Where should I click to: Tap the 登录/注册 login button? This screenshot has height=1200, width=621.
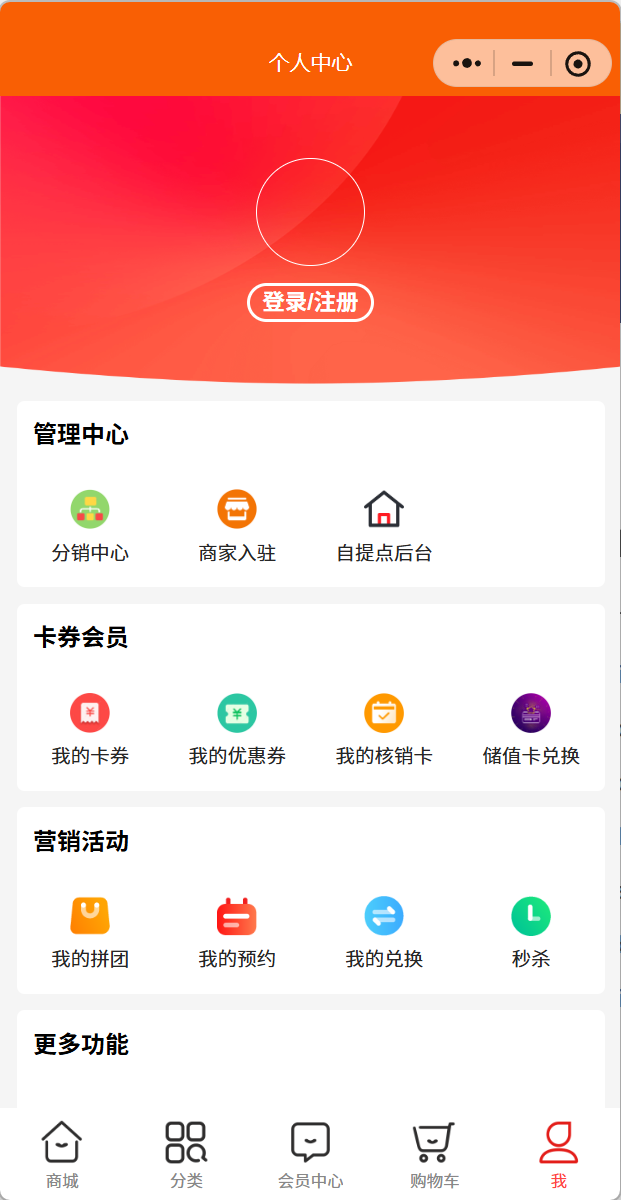click(310, 302)
